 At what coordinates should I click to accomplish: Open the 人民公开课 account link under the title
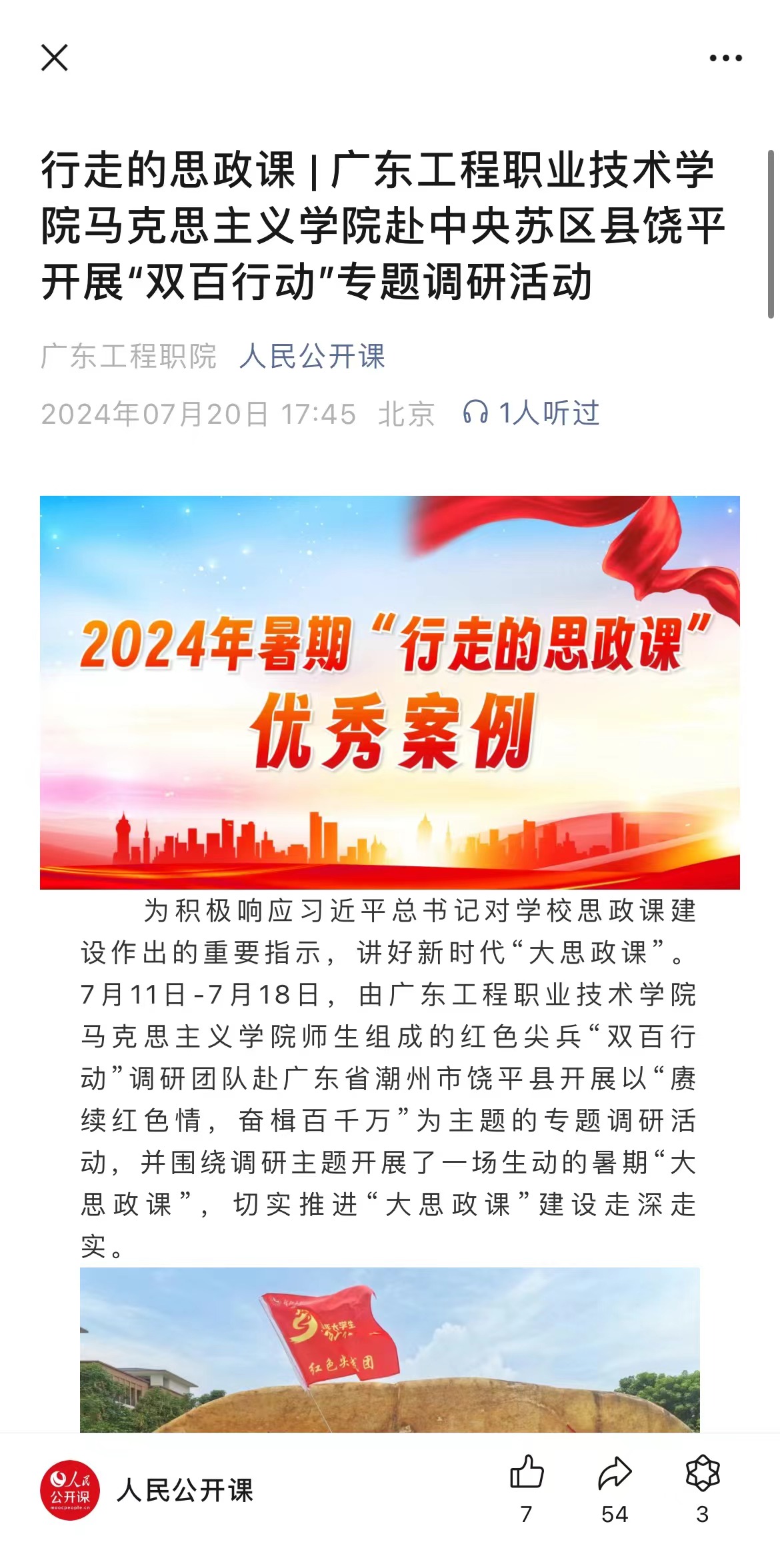[312, 357]
